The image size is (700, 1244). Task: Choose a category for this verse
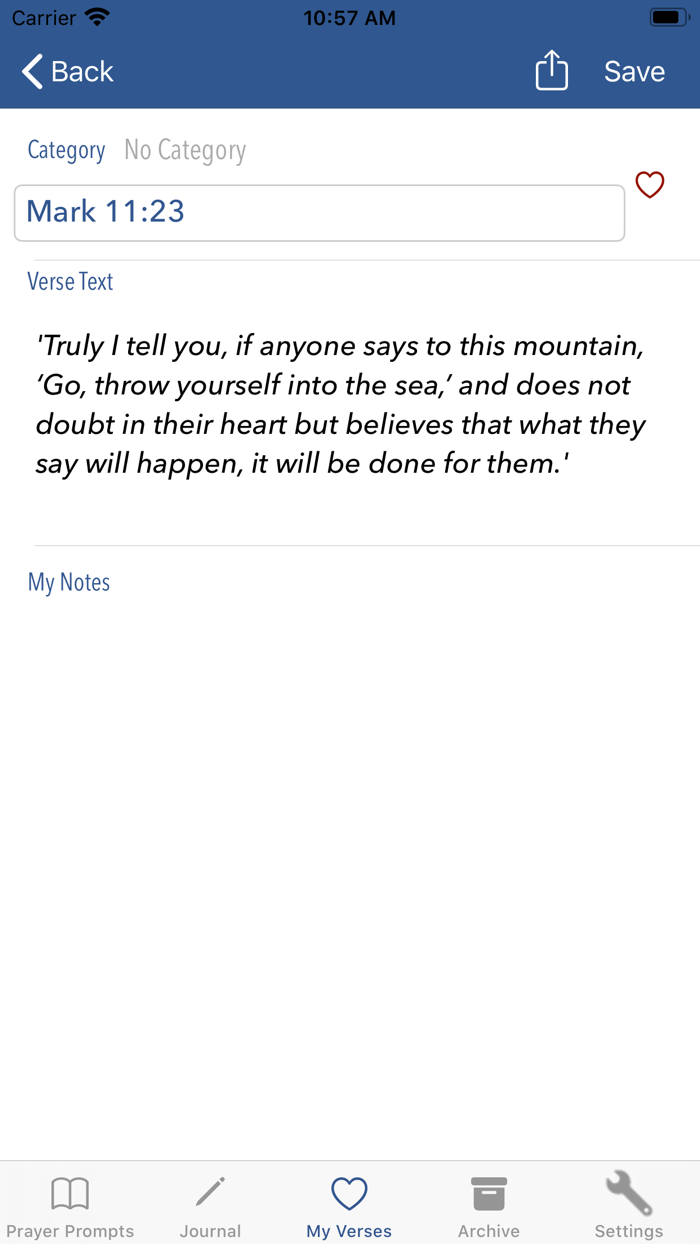[x=185, y=150]
